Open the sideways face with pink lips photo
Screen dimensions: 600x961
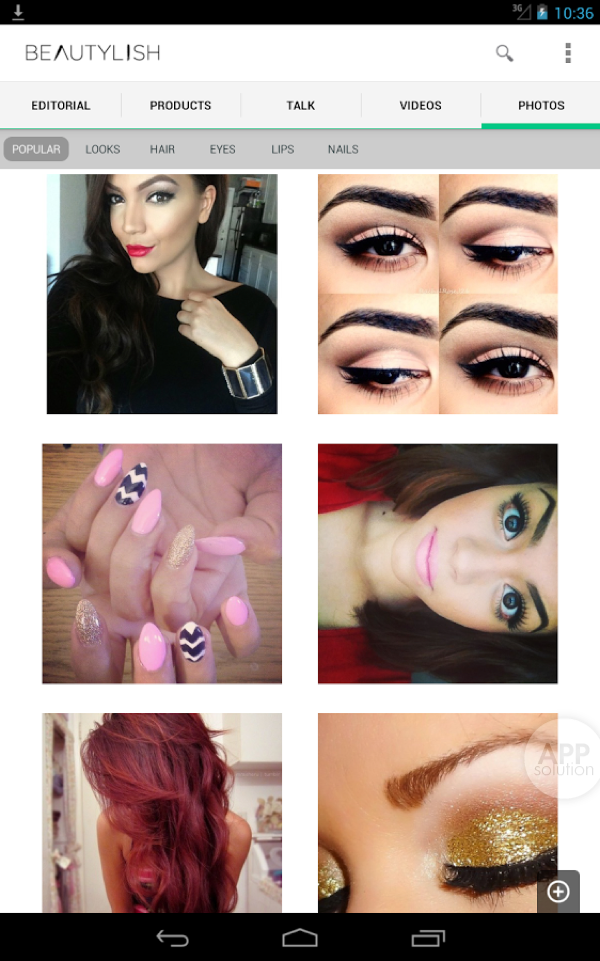coord(437,564)
